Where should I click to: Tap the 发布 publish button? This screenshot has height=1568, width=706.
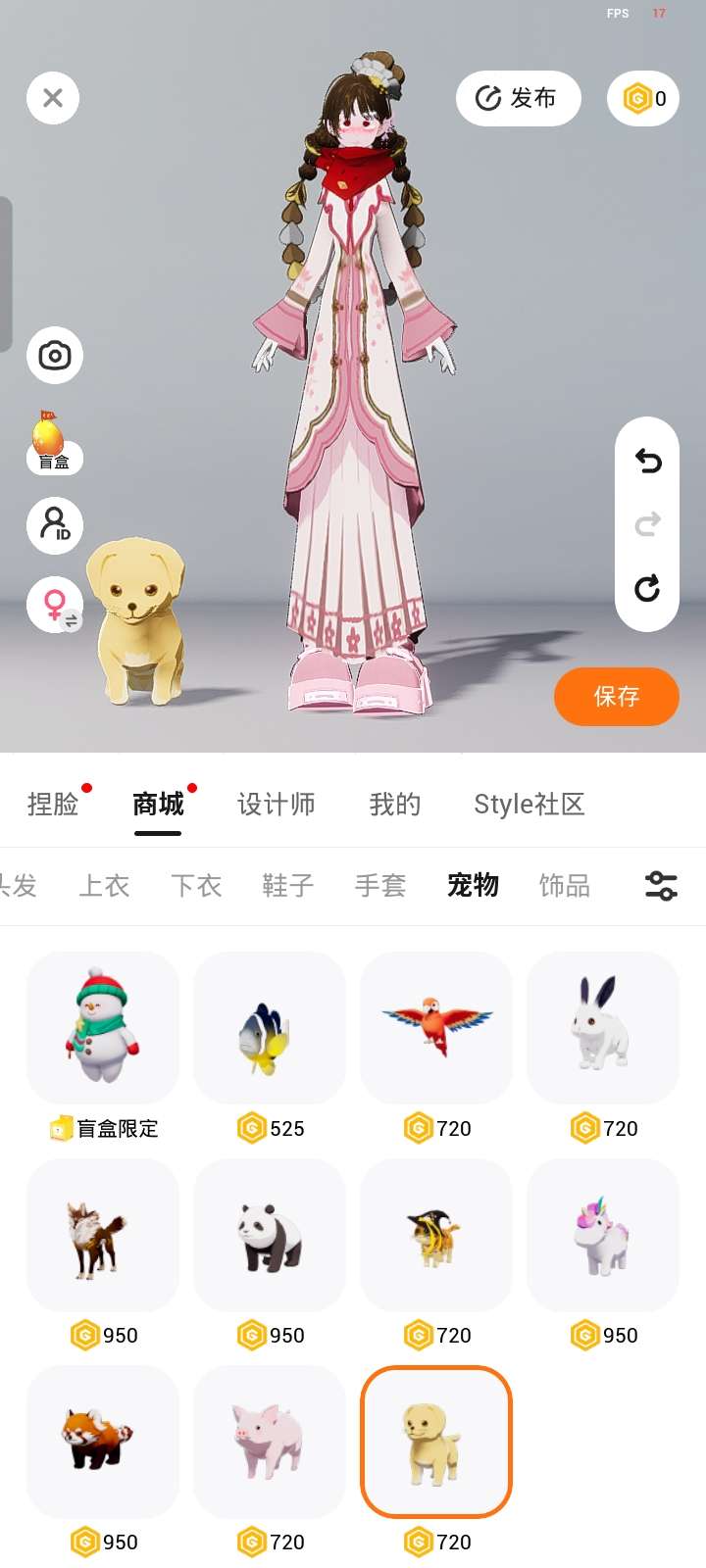[x=518, y=98]
